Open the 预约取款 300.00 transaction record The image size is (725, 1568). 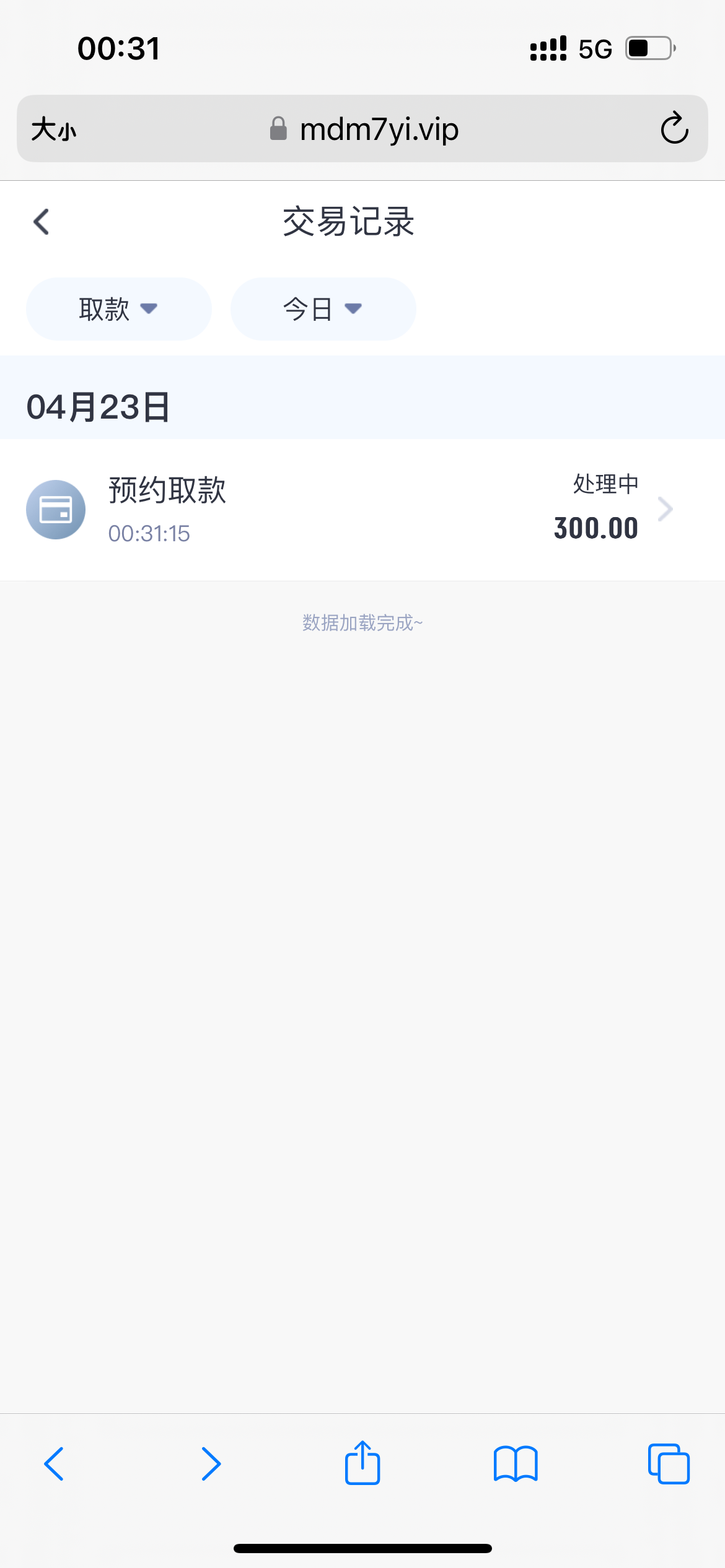pyautogui.click(x=362, y=510)
